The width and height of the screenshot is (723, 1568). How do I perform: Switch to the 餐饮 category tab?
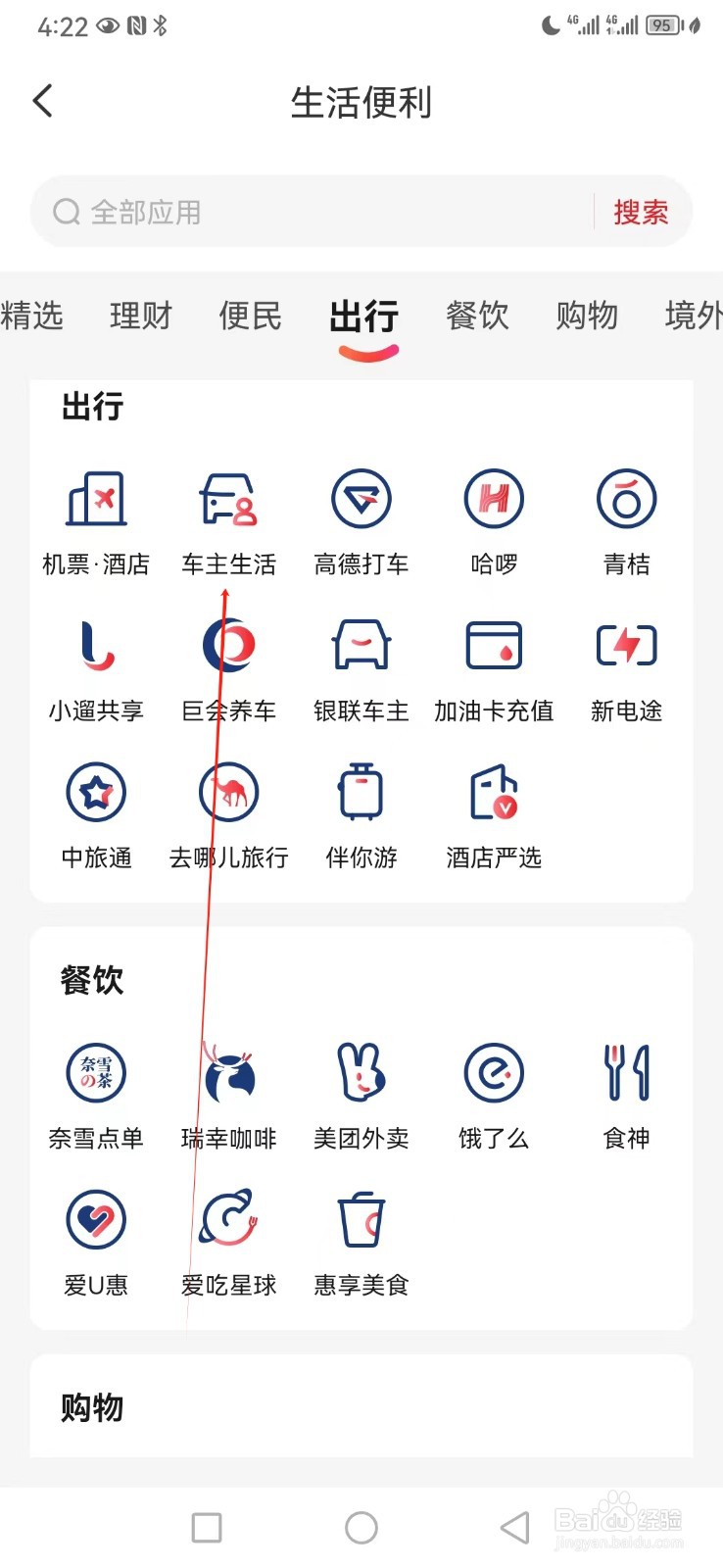pyautogui.click(x=477, y=316)
